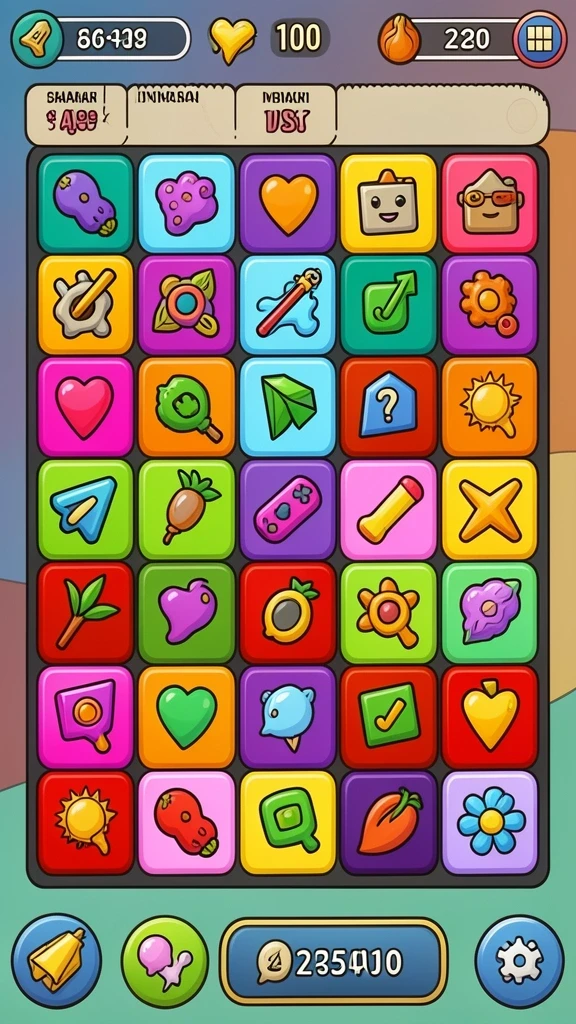The image size is (576, 1024).
Task: Tap the yellow heart on red tile
Action: click(490, 716)
